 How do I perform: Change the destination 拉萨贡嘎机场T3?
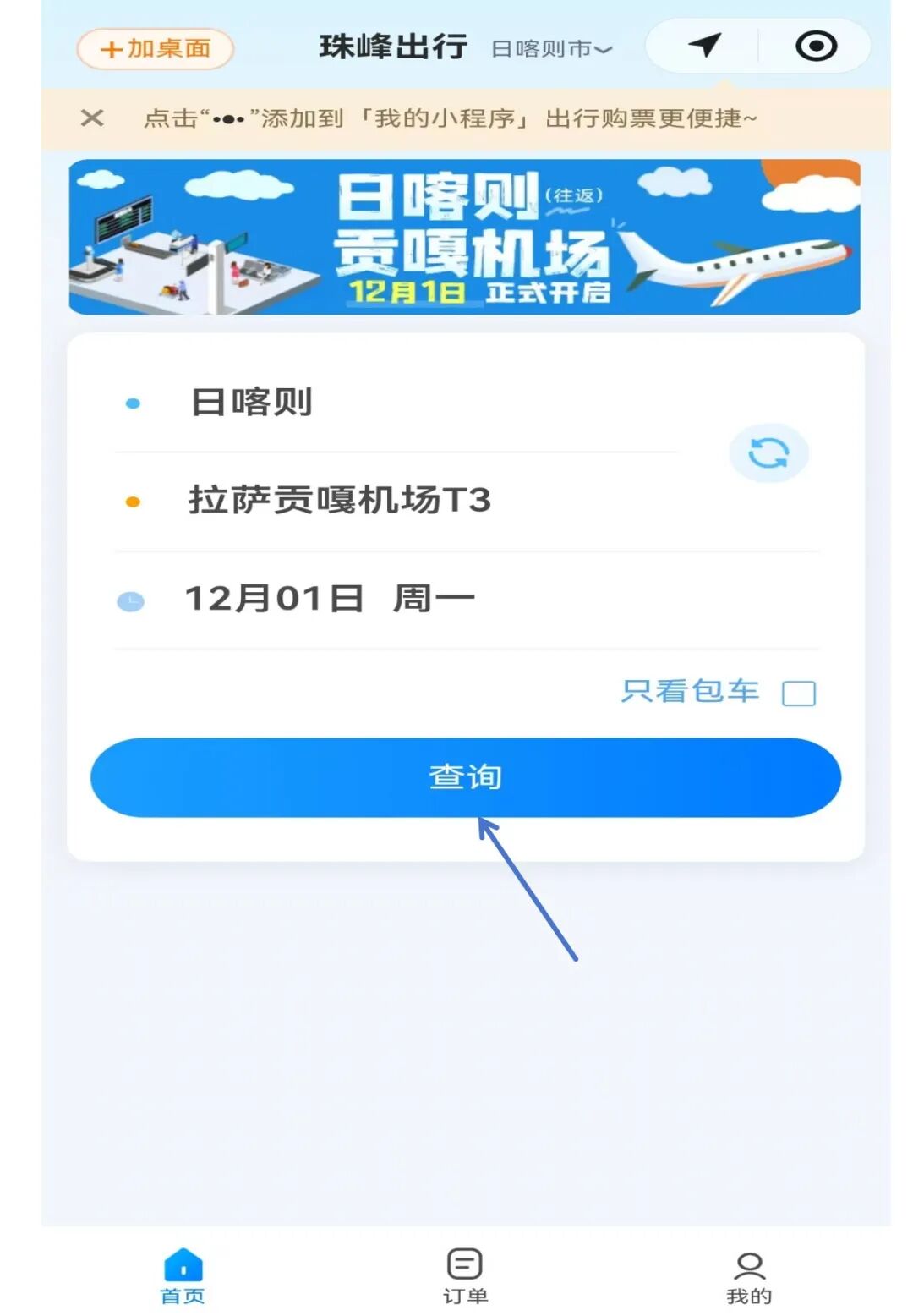339,500
